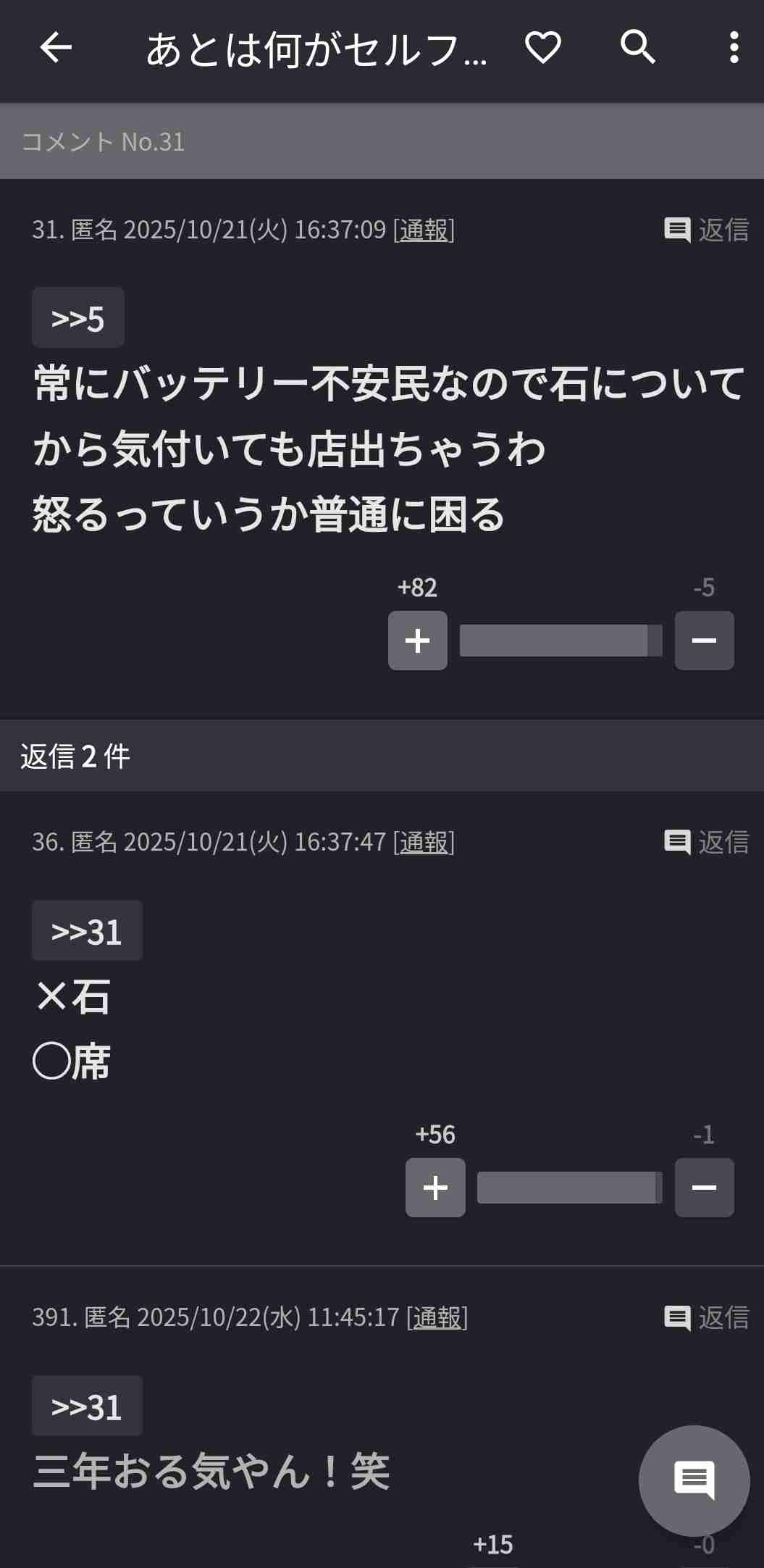
Task: Open the >>31 anchor in comment 36
Action: point(87,931)
